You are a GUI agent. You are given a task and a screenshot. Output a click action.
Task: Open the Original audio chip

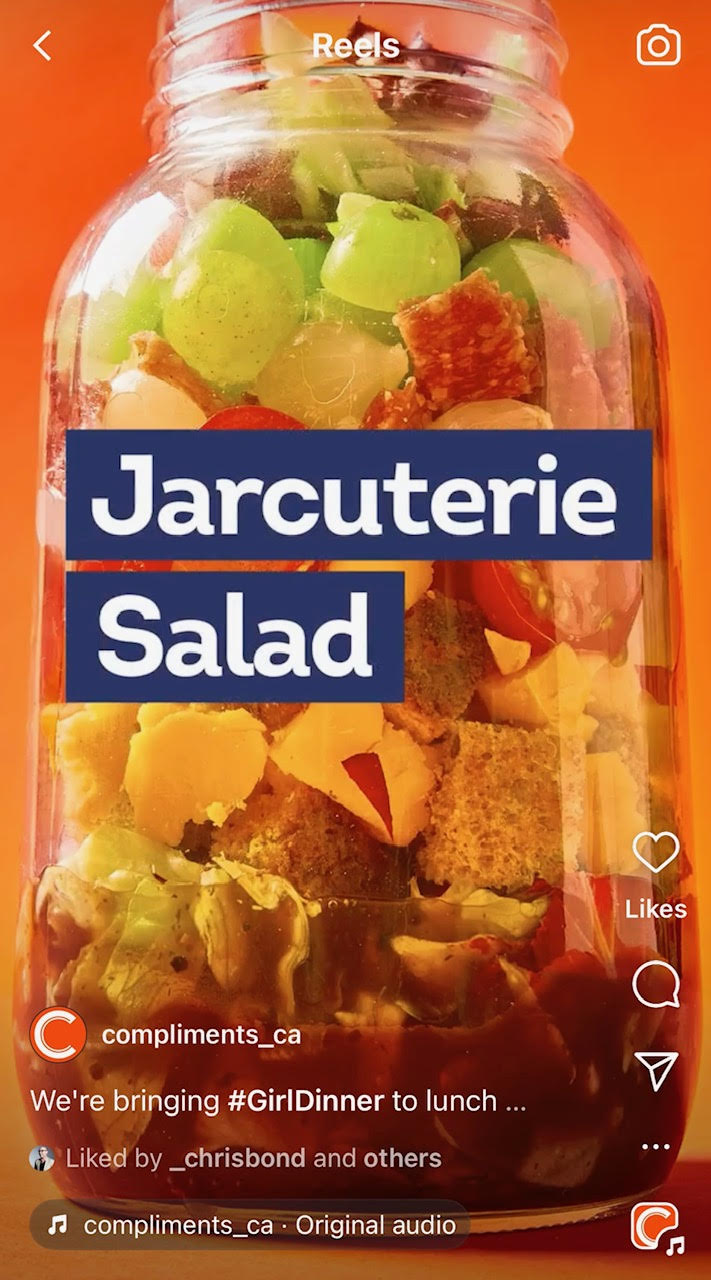point(250,1225)
